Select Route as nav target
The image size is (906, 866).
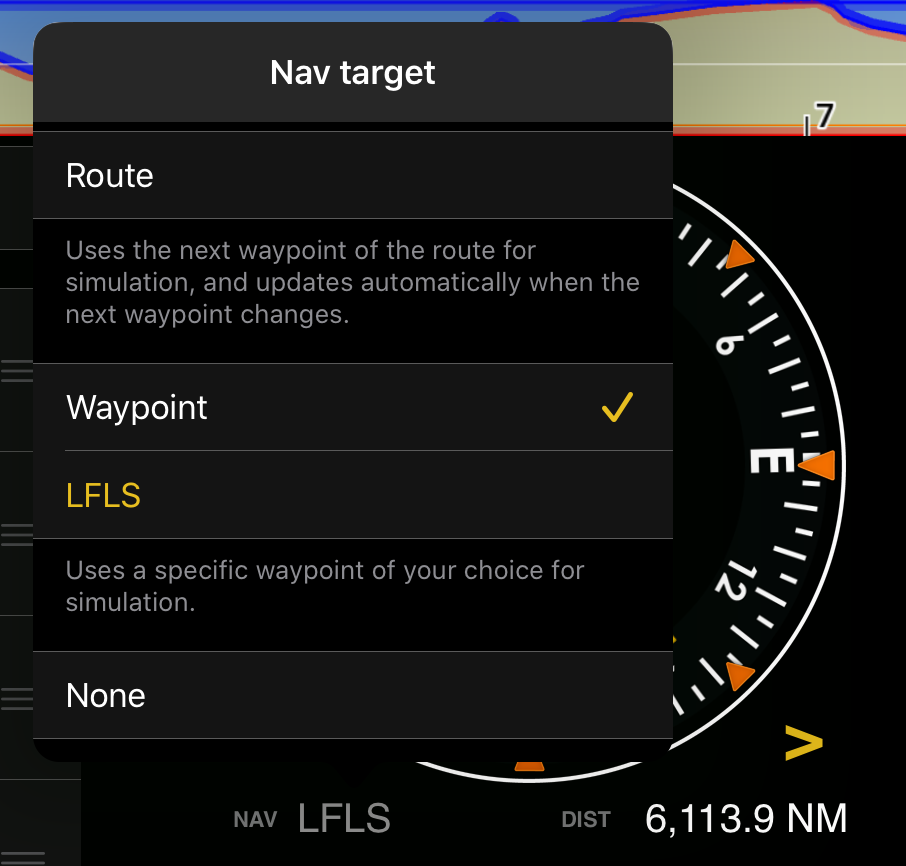[352, 176]
